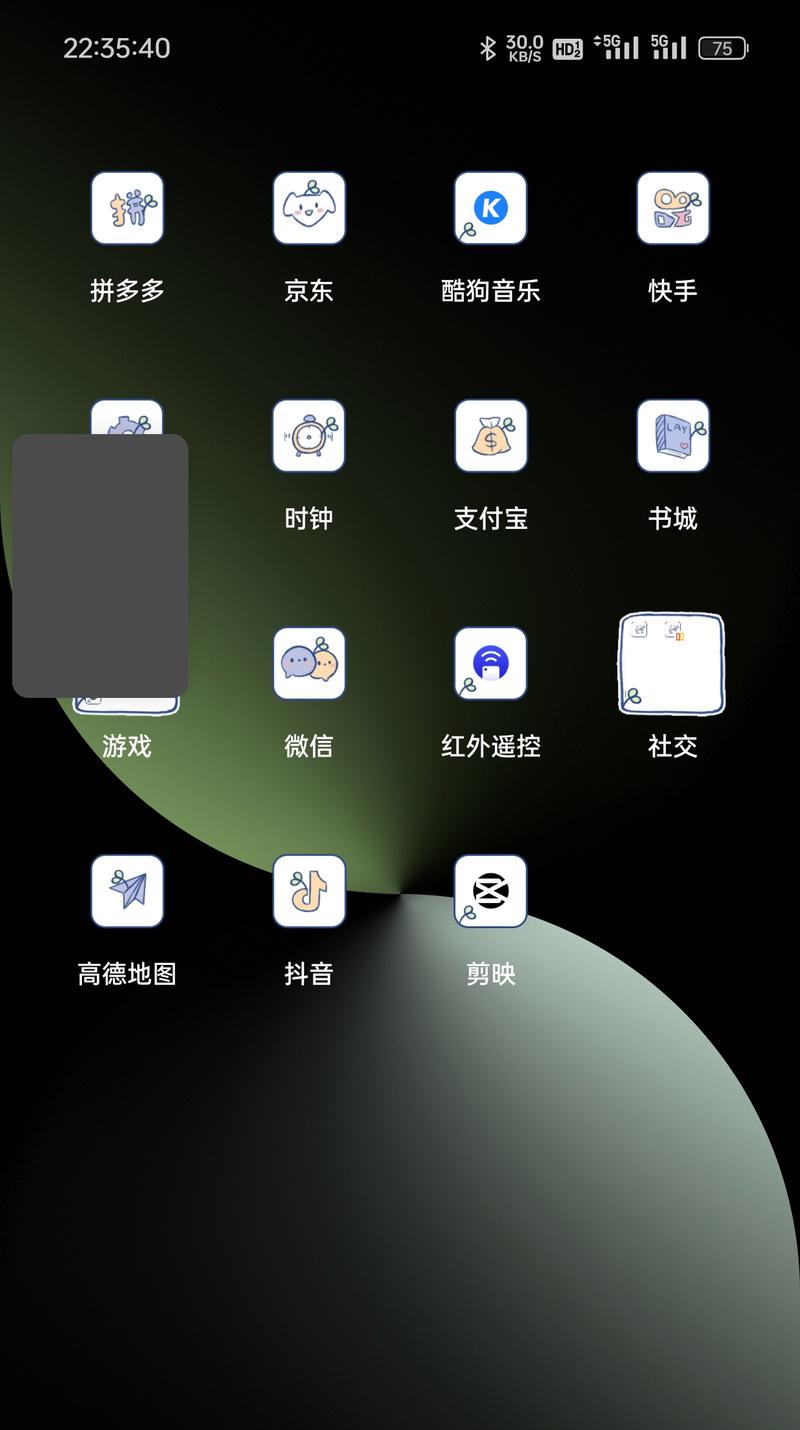The height and width of the screenshot is (1430, 800).
Task: Launch the 京东 shopping app
Action: (x=309, y=208)
